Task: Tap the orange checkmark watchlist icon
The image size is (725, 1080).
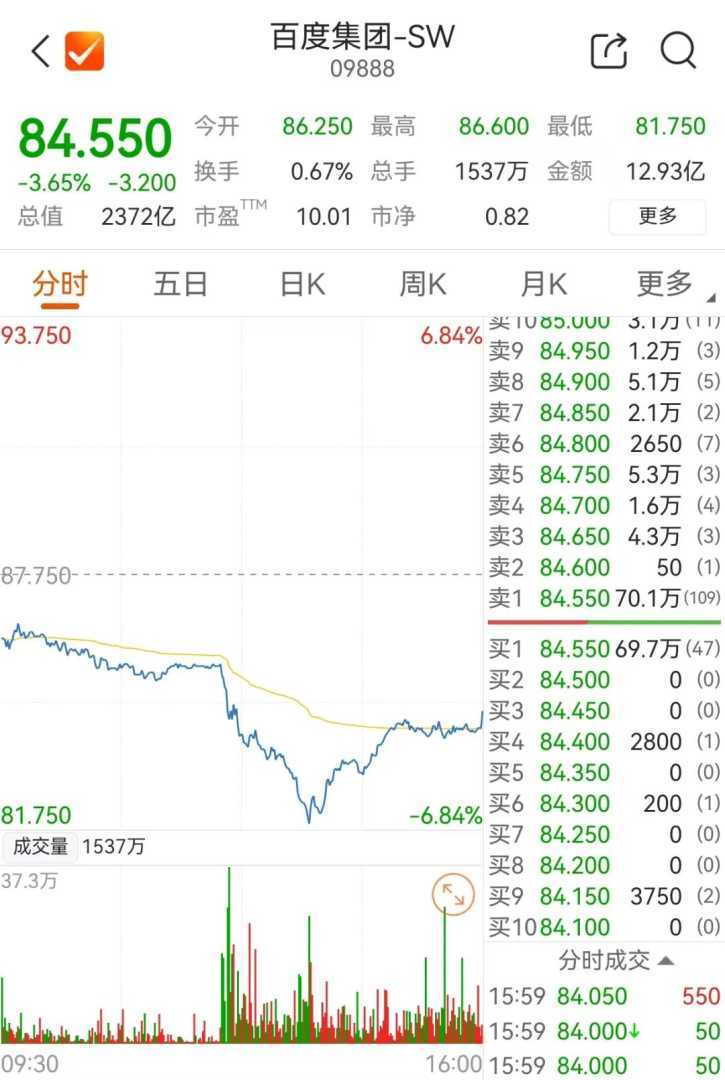Action: (x=85, y=51)
